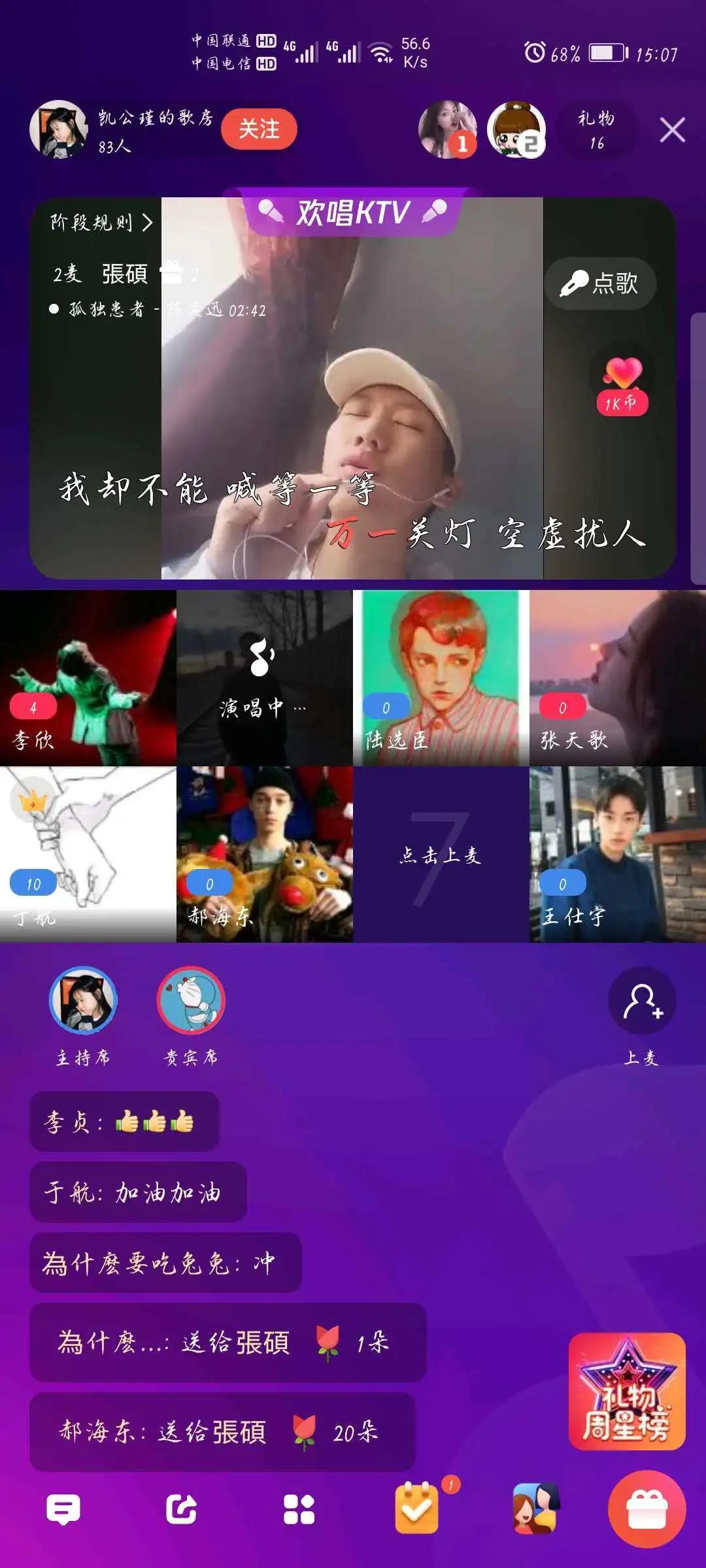
Task: Open 郝海东's seat tile
Action: (265, 854)
